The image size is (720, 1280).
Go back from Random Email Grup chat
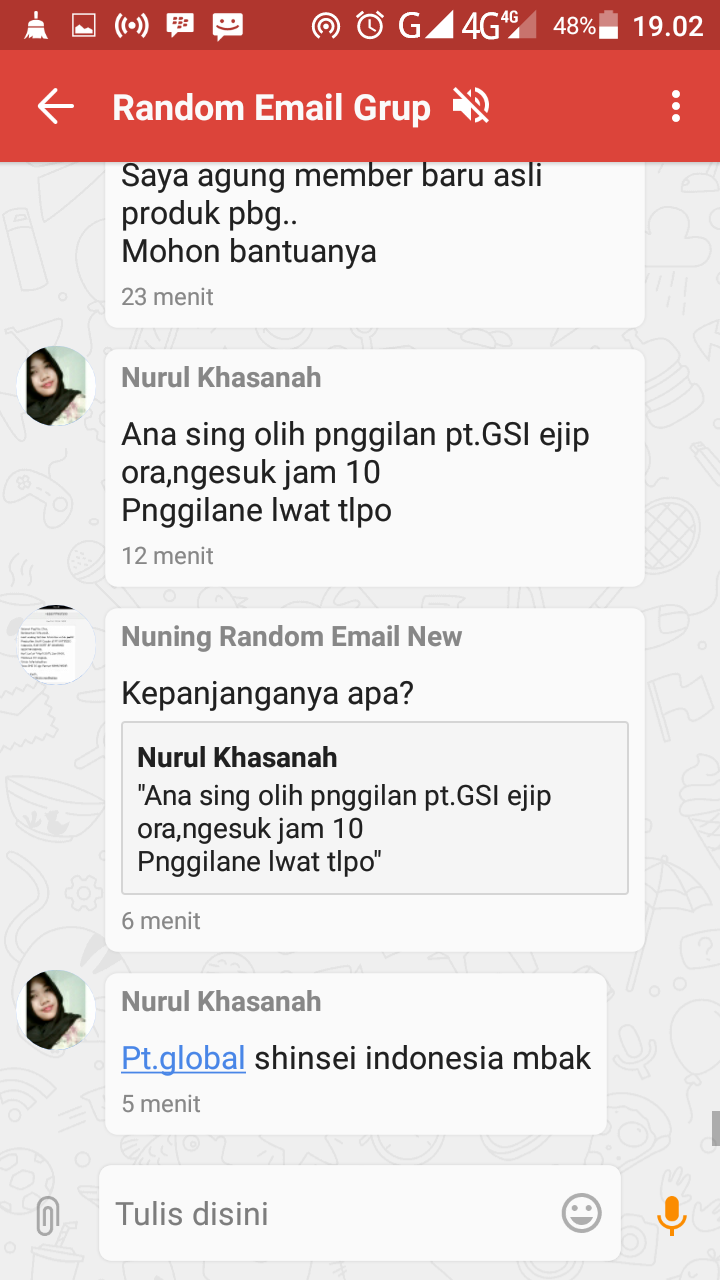[x=56, y=107]
